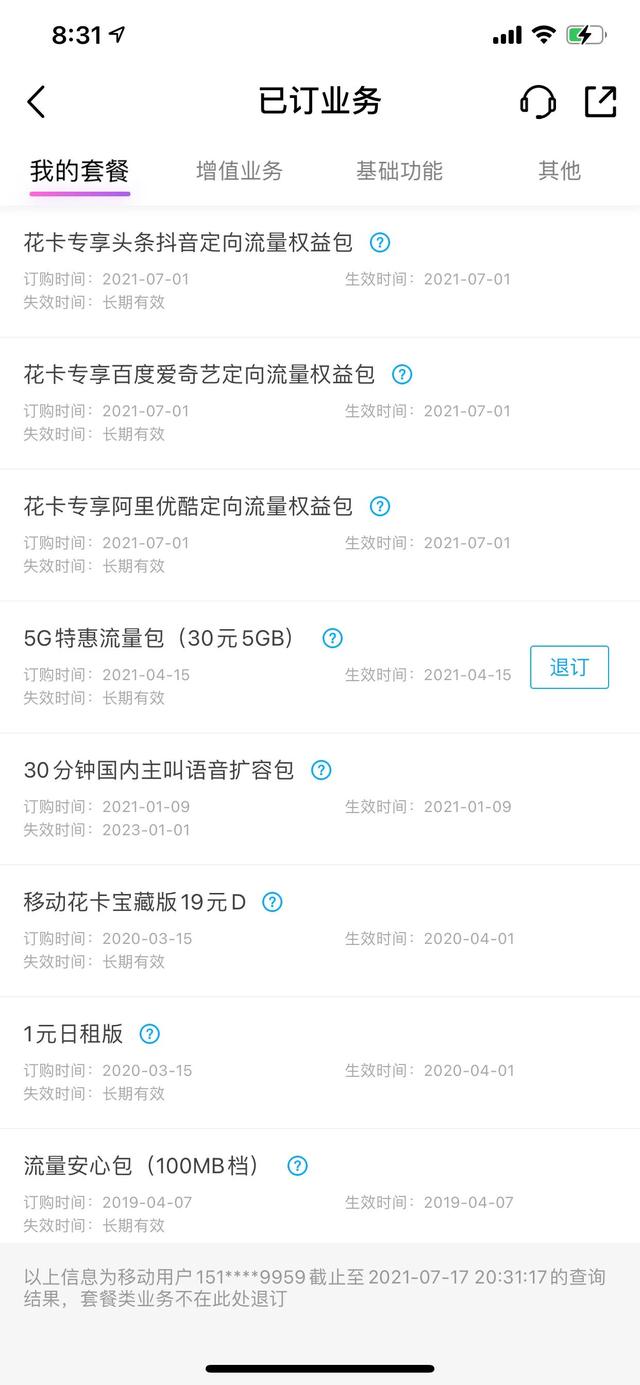
Task: Open the 基础功能 tab
Action: point(399,171)
